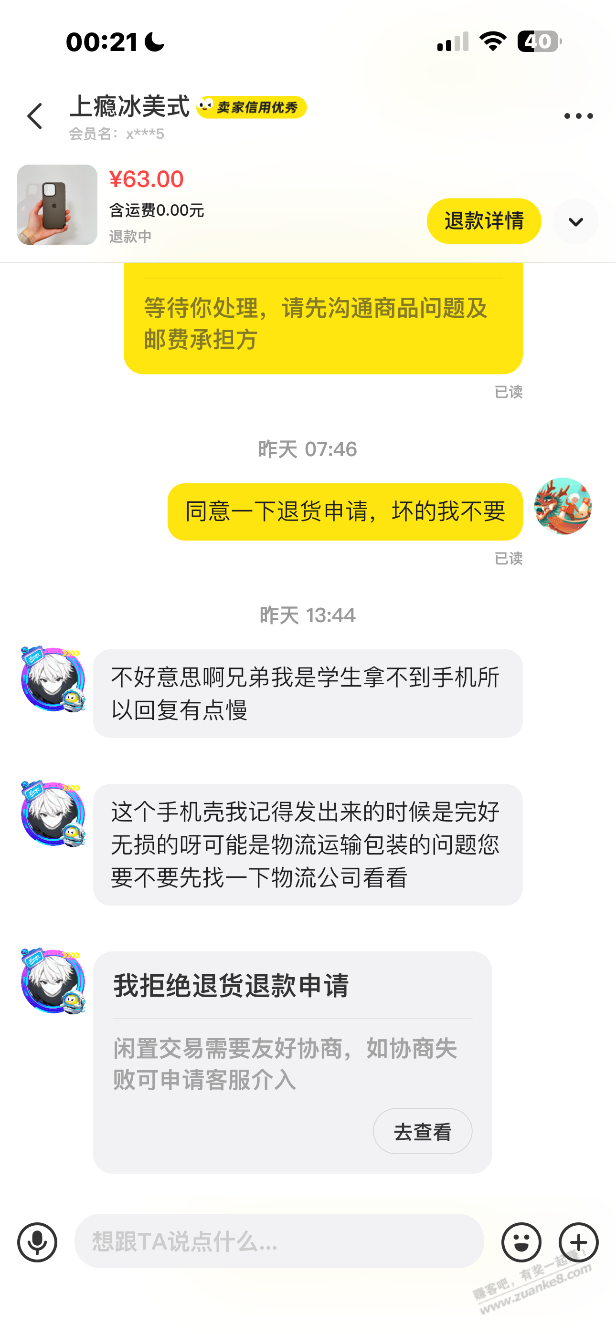
Task: Open the 卖家信用优秀 credit badge
Action: pos(251,107)
